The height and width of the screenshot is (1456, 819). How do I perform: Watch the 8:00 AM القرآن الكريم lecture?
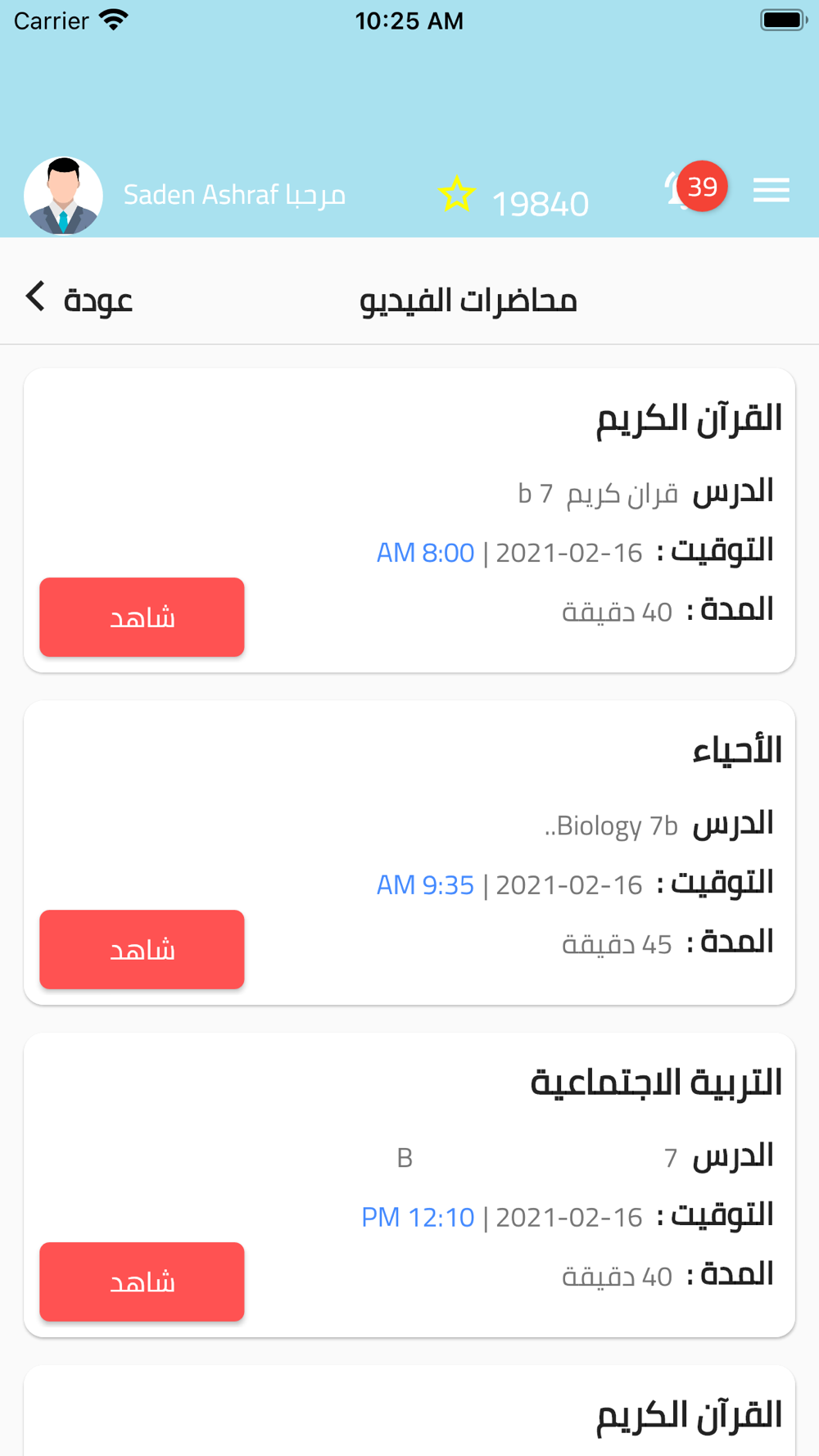pyautogui.click(x=142, y=617)
